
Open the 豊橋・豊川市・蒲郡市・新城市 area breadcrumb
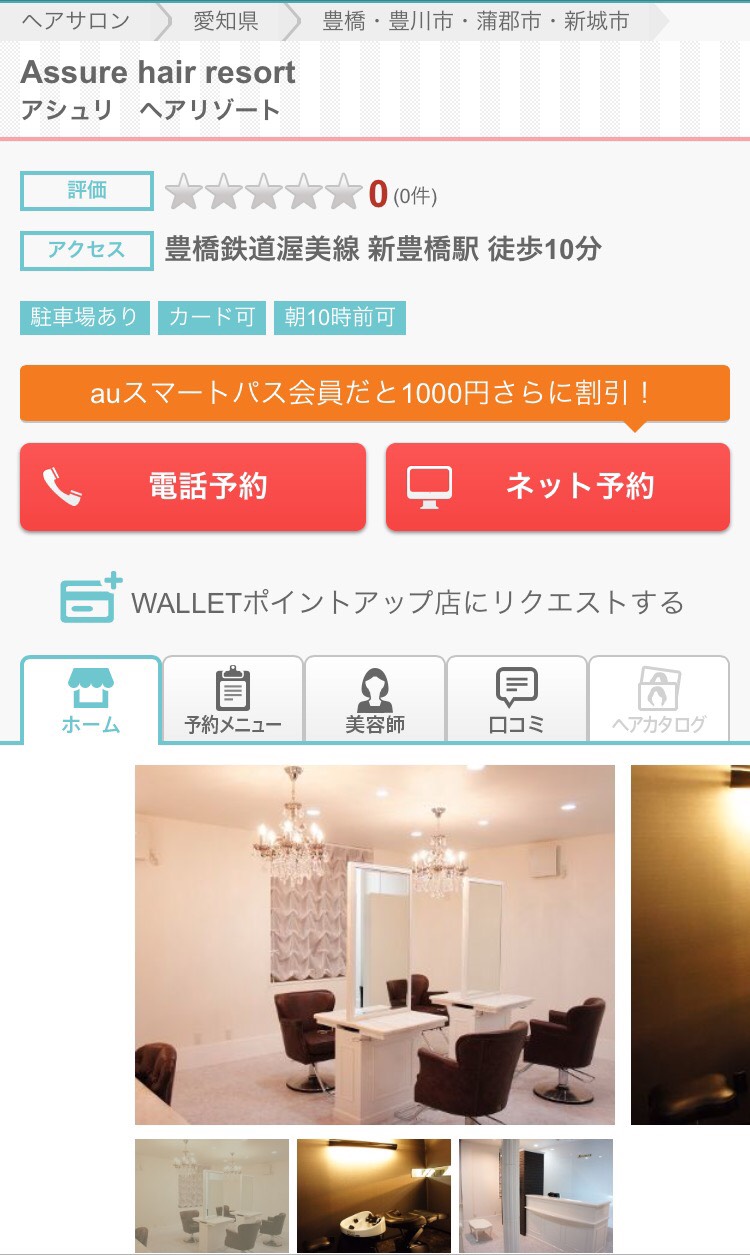point(476,21)
